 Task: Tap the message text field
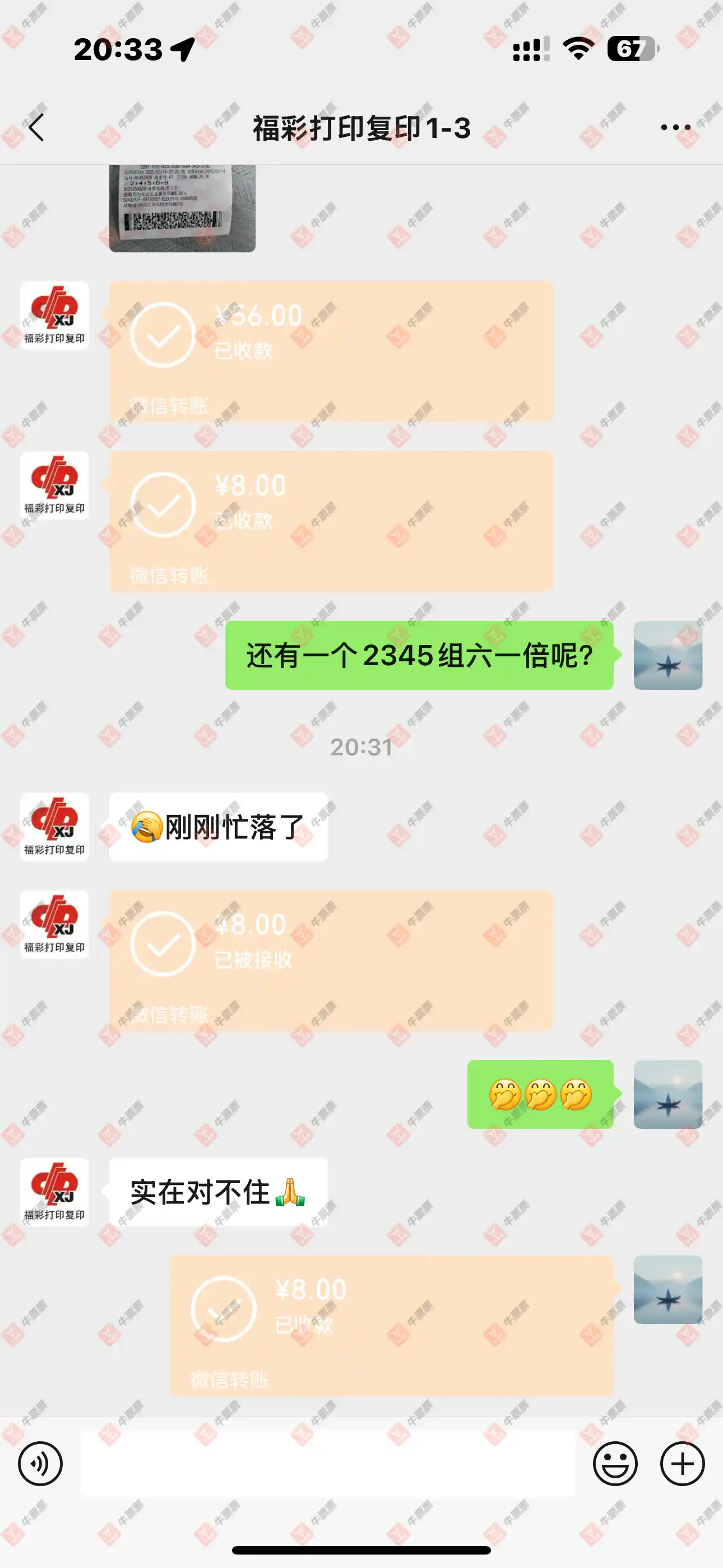click(x=327, y=1463)
